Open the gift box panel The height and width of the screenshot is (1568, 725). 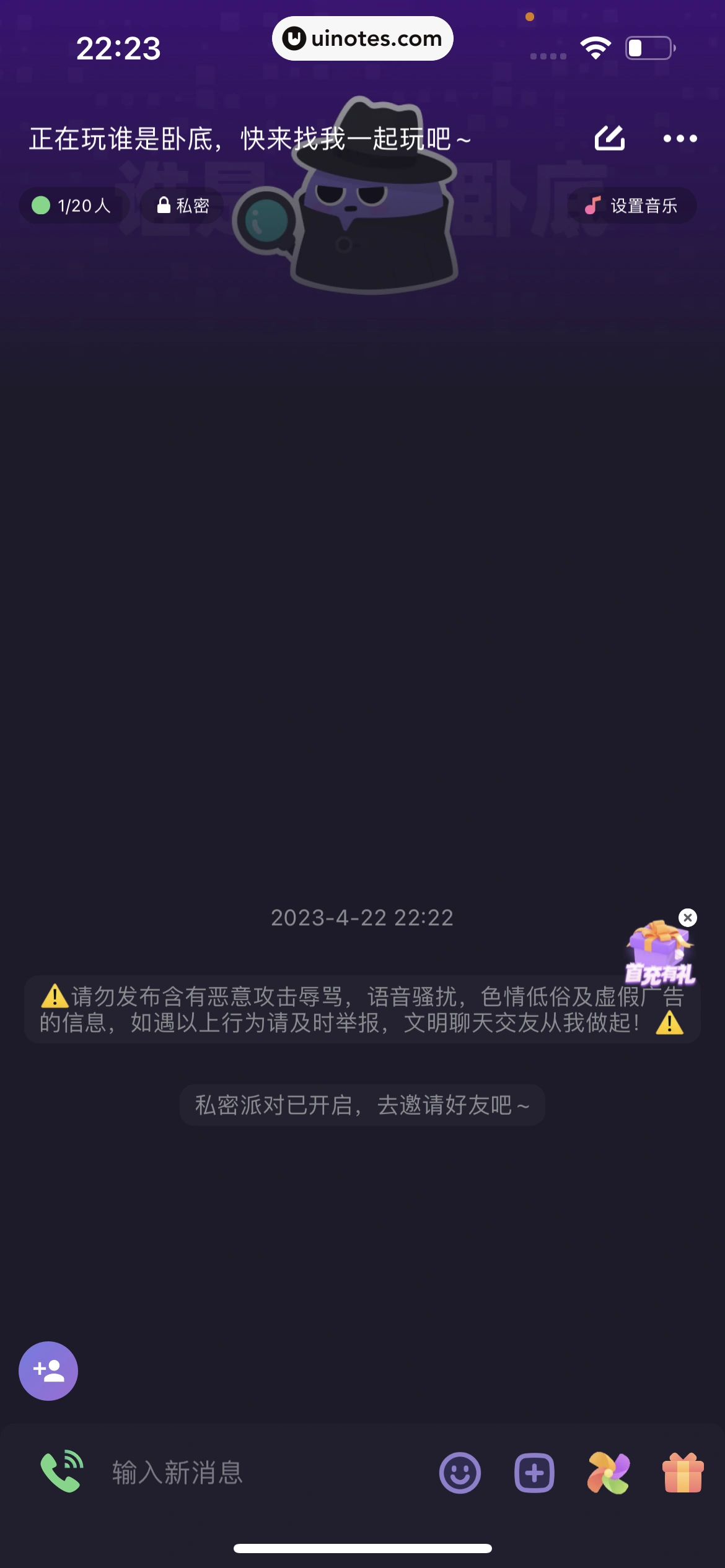coord(683,1473)
